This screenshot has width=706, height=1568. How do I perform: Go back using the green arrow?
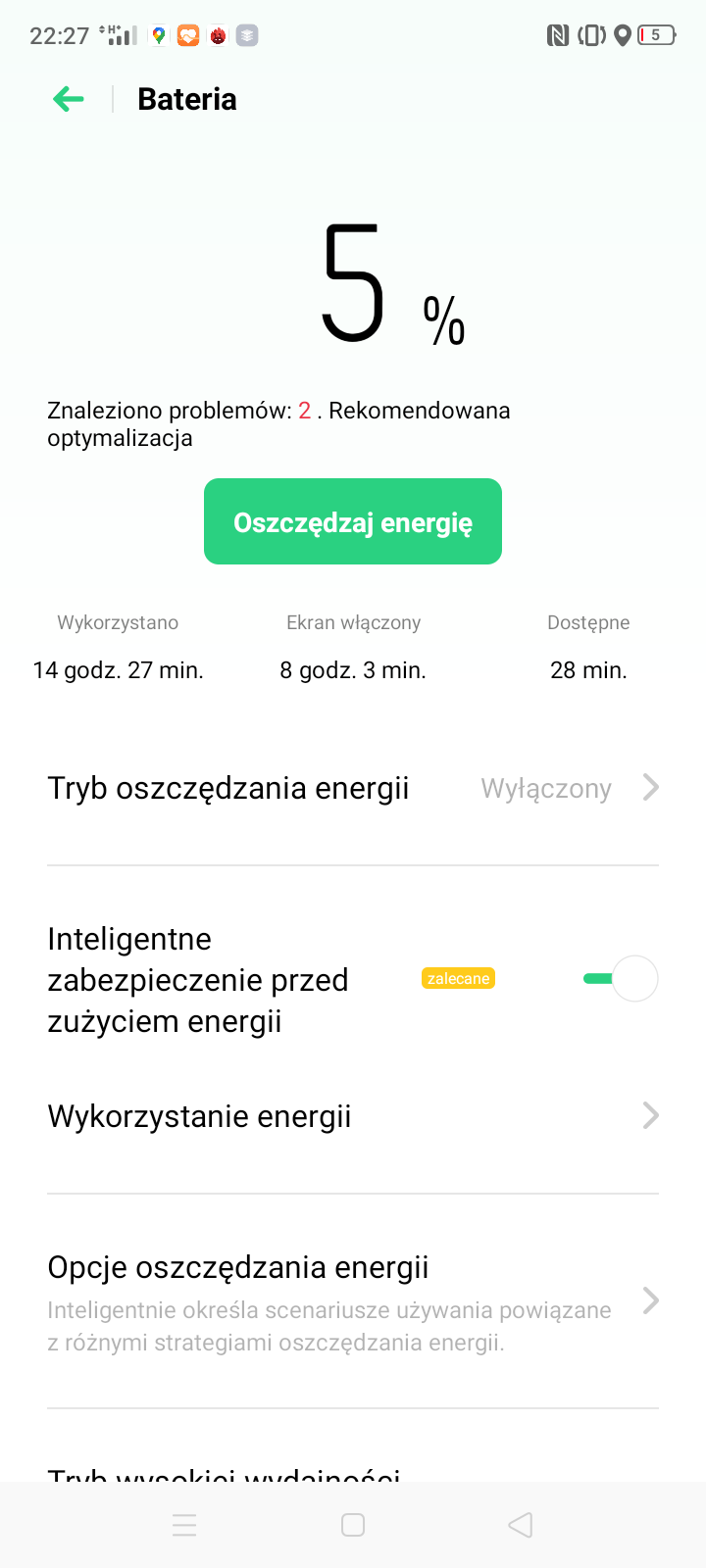pyautogui.click(x=69, y=99)
